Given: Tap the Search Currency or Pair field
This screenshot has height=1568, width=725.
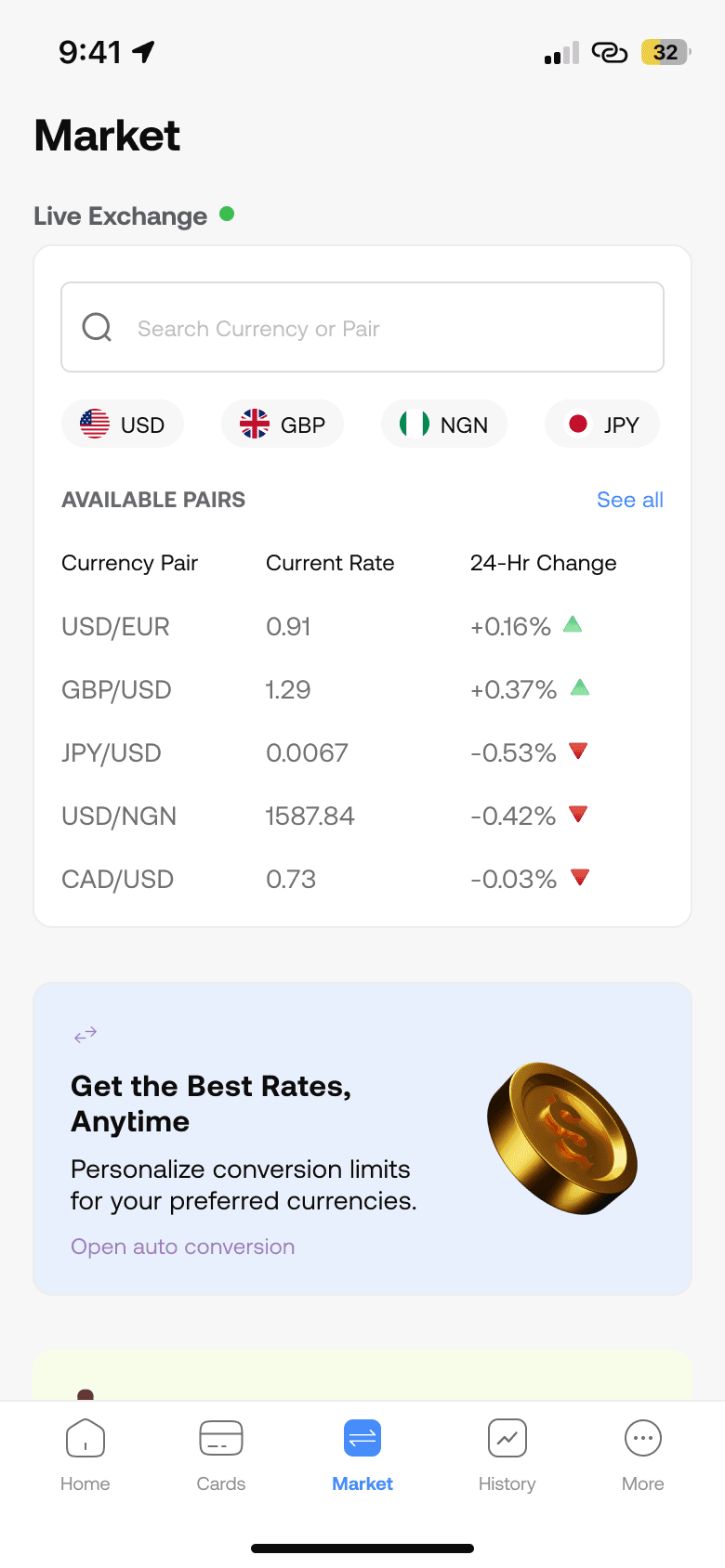Looking at the screenshot, I should point(362,328).
